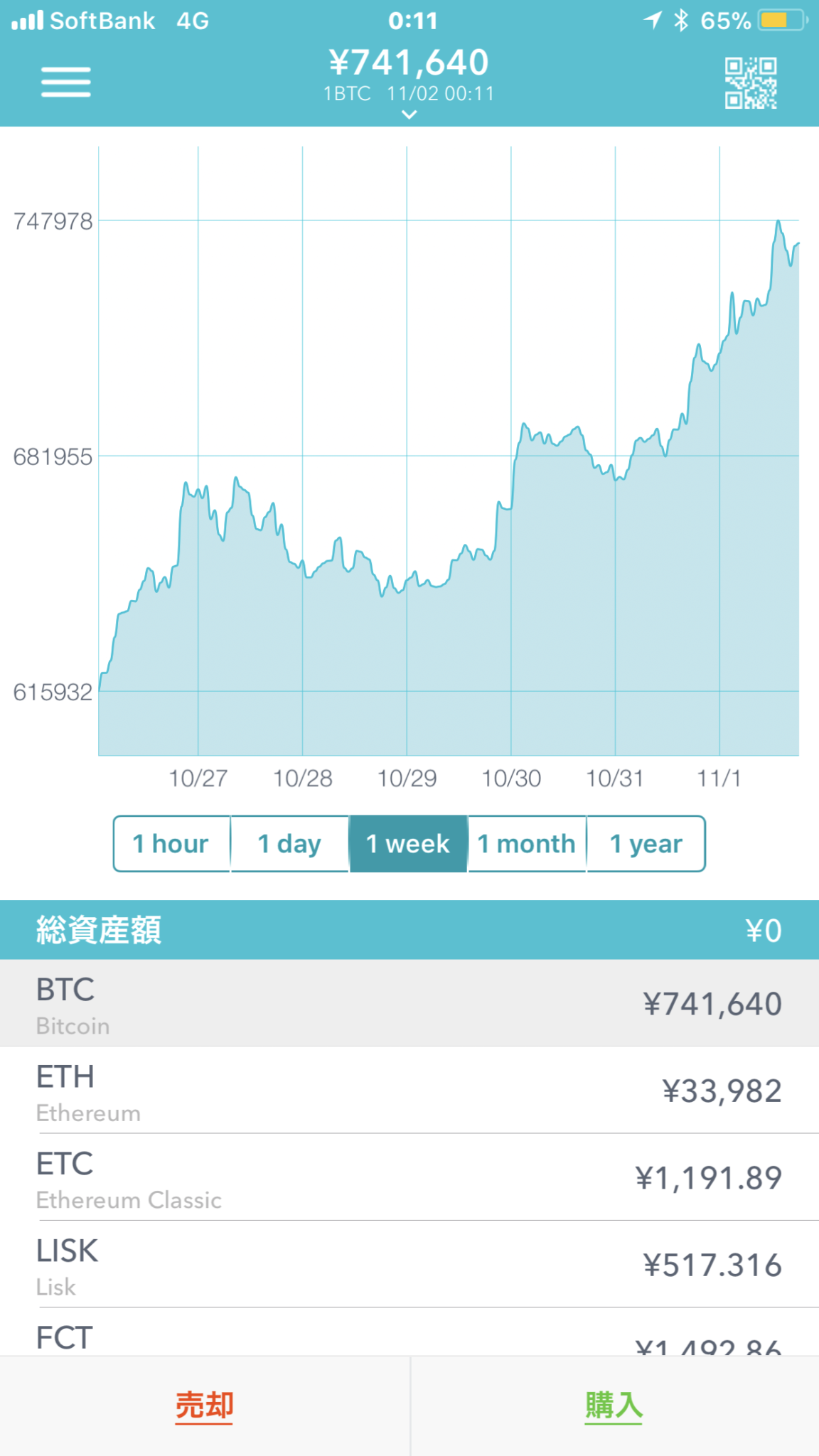The height and width of the screenshot is (1456, 819).
Task: Tap the 売却 sell button
Action: [205, 1406]
